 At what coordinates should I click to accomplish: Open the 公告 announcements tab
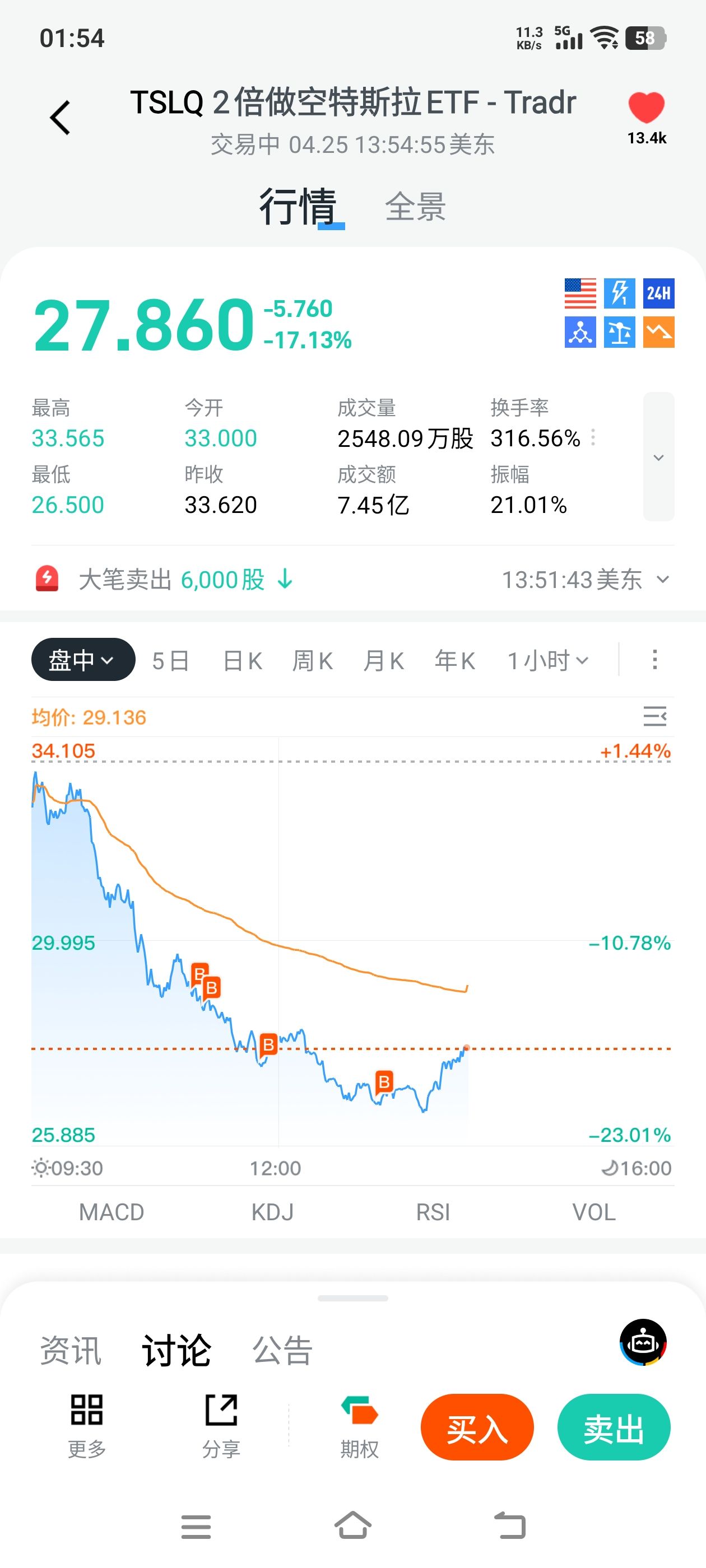tap(282, 1350)
